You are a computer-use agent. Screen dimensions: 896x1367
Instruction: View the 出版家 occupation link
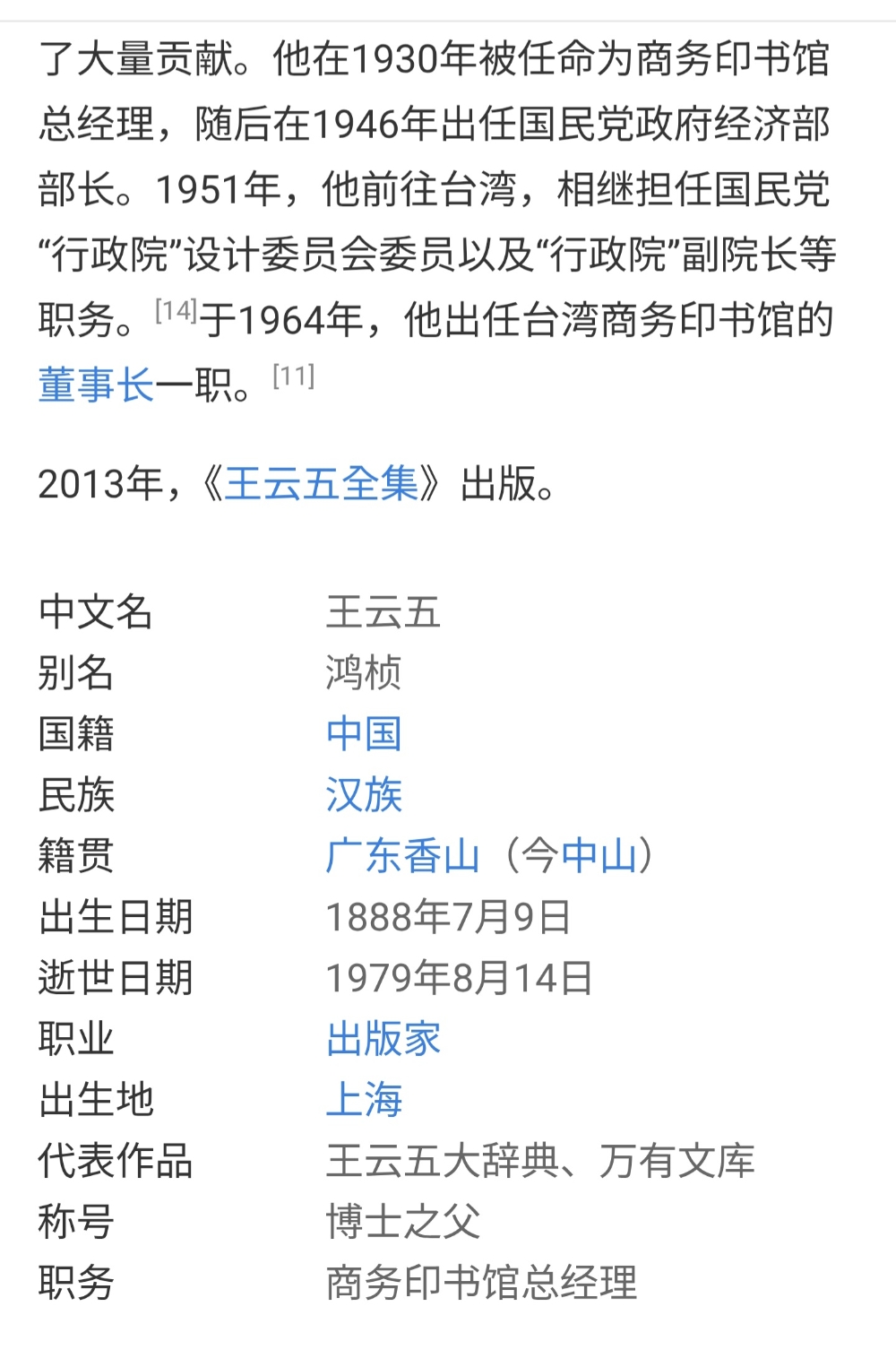click(383, 1038)
